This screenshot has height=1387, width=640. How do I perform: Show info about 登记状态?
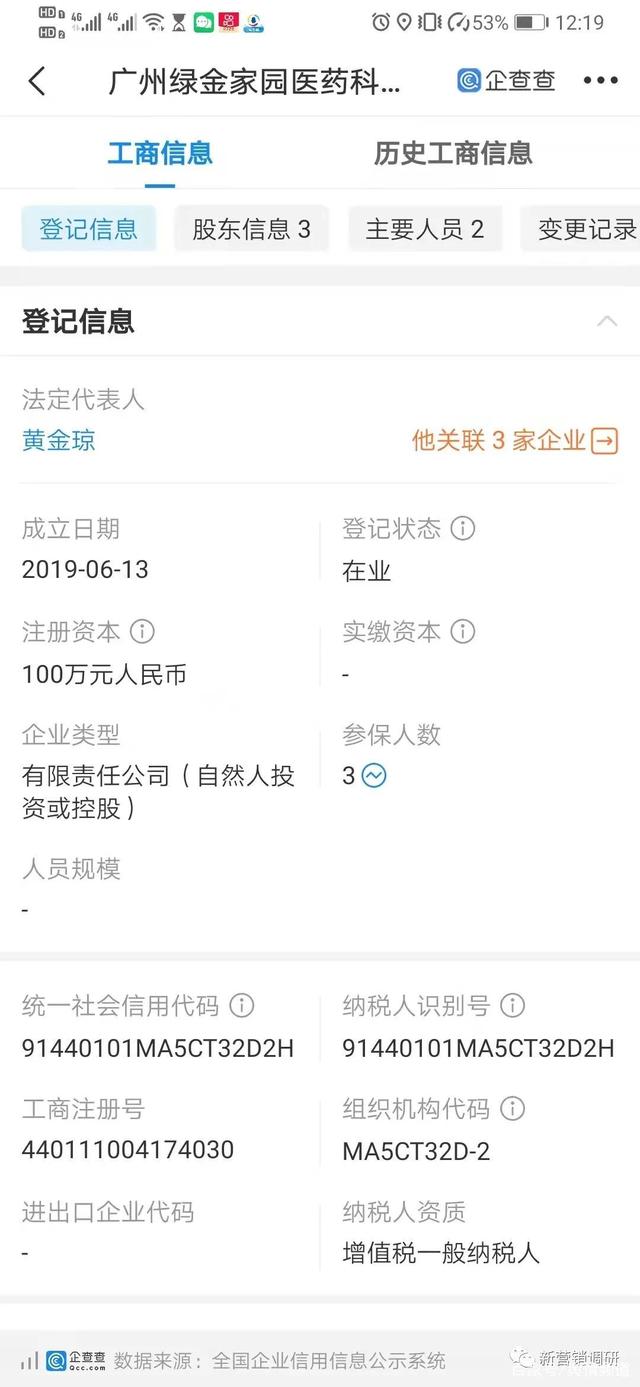462,529
